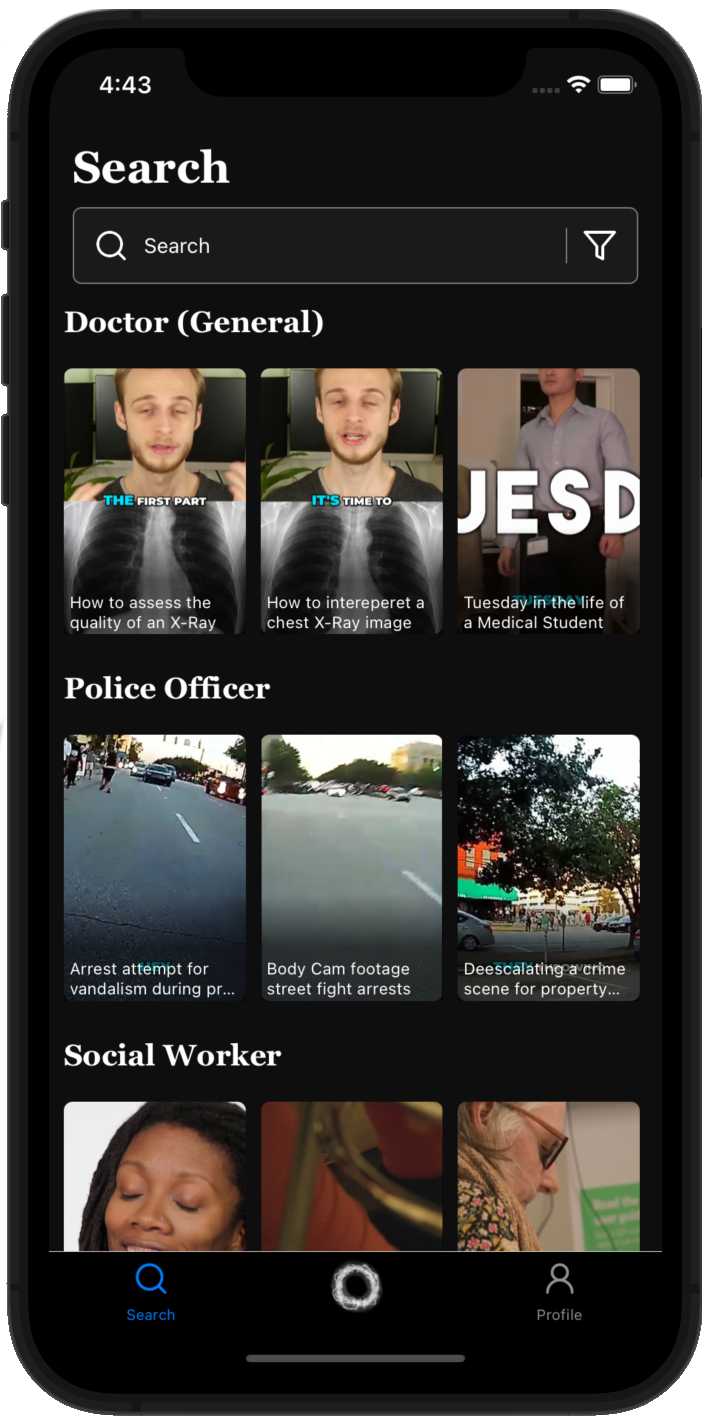Switch to the Search tab

tap(151, 1291)
